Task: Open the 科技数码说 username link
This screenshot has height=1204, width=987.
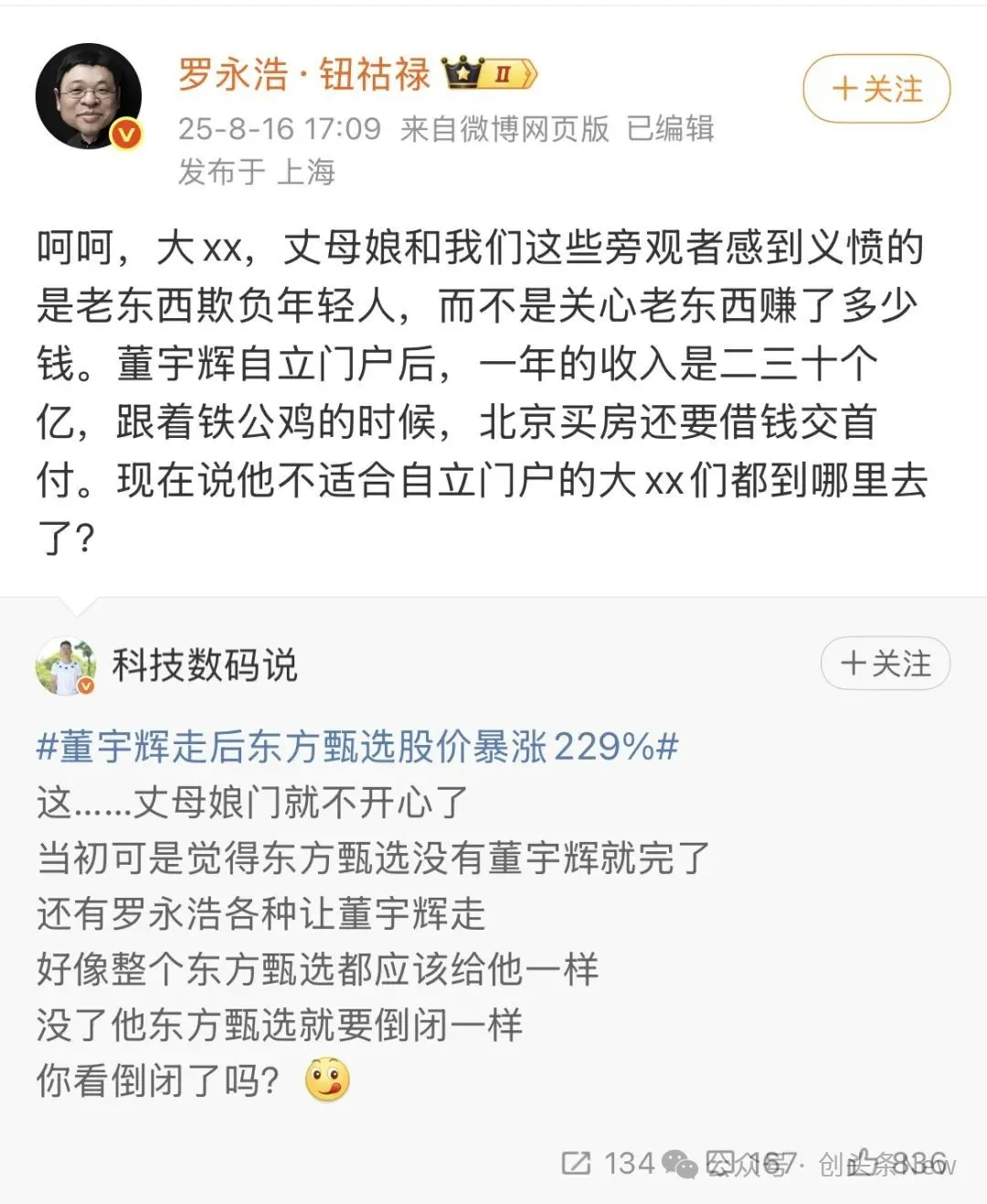Action: coord(205,666)
